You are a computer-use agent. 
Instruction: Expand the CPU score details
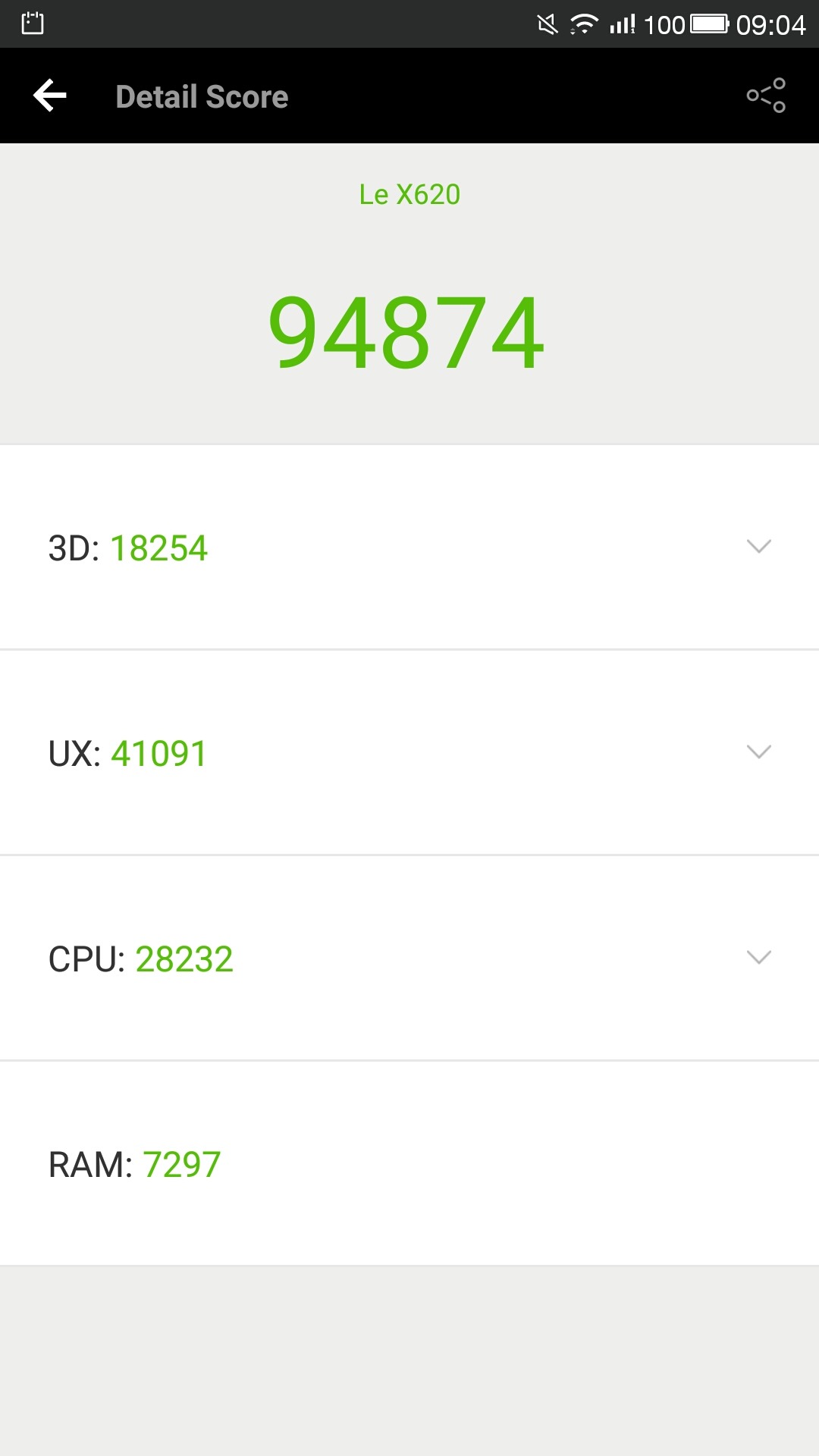[409, 958]
